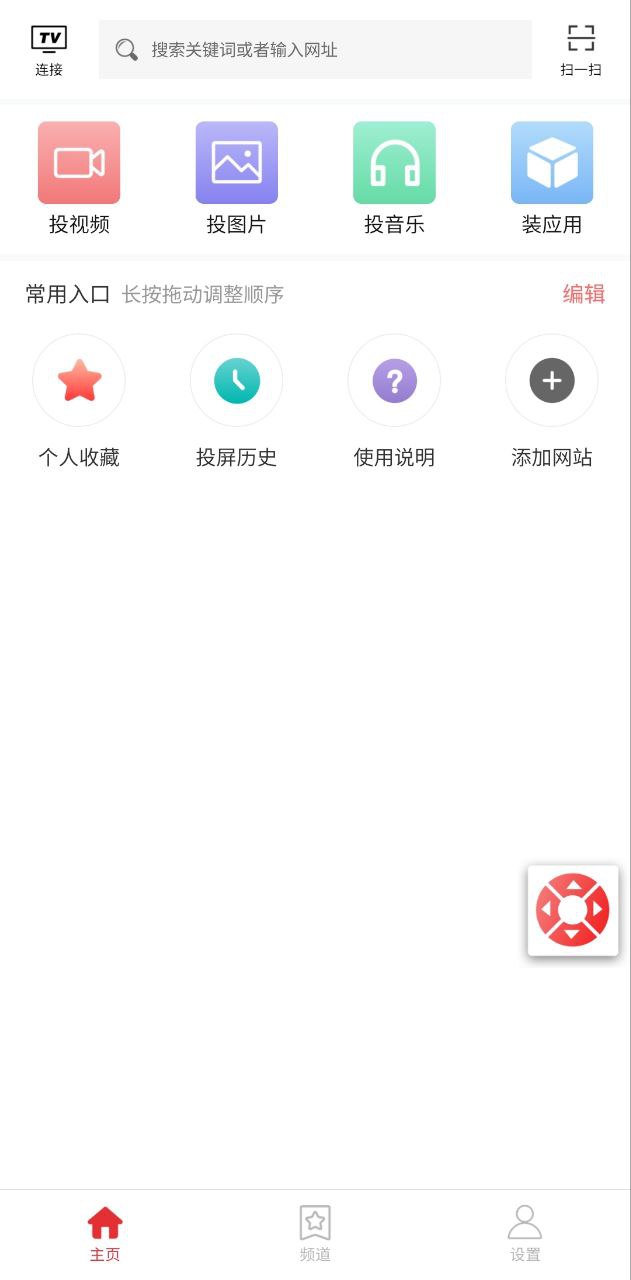Open the 扫一扫 scanner
This screenshot has width=631, height=1280.
pos(581,50)
